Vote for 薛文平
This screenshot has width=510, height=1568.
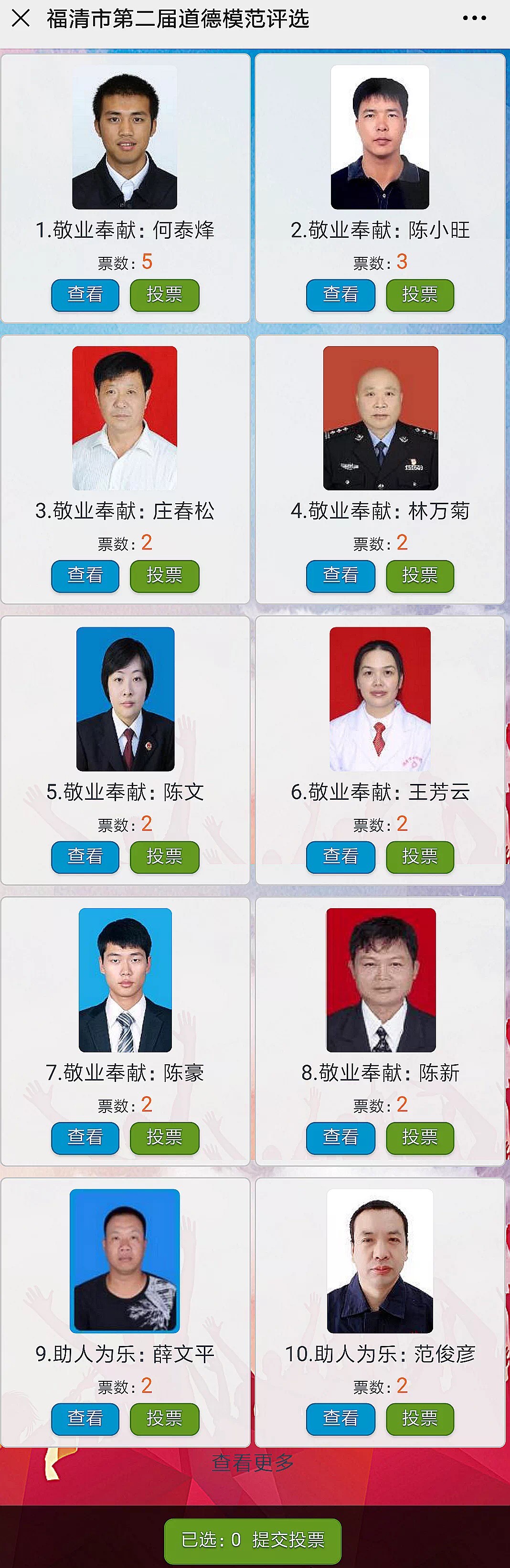[164, 1418]
